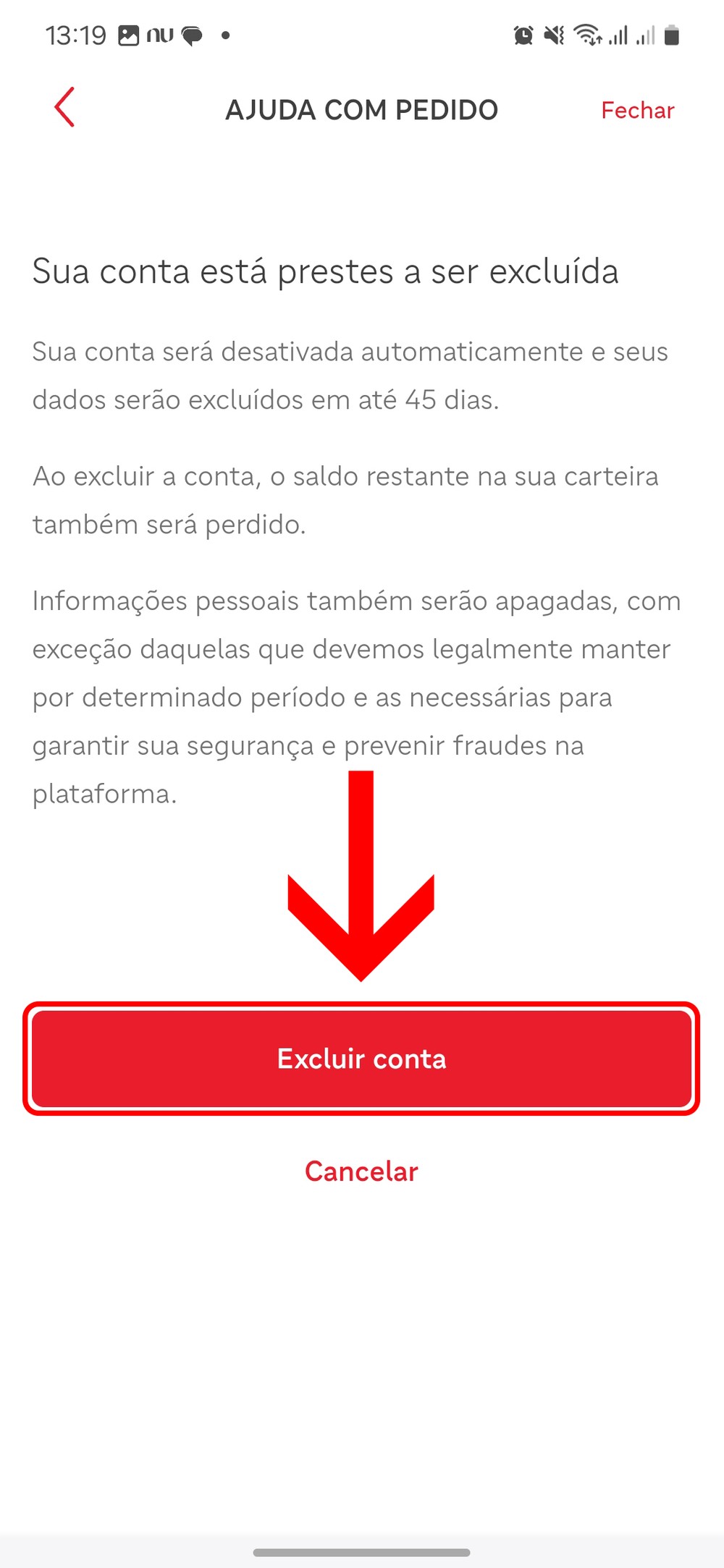Go back using the red arrow
Image resolution: width=724 pixels, height=1568 pixels.
coord(64,109)
